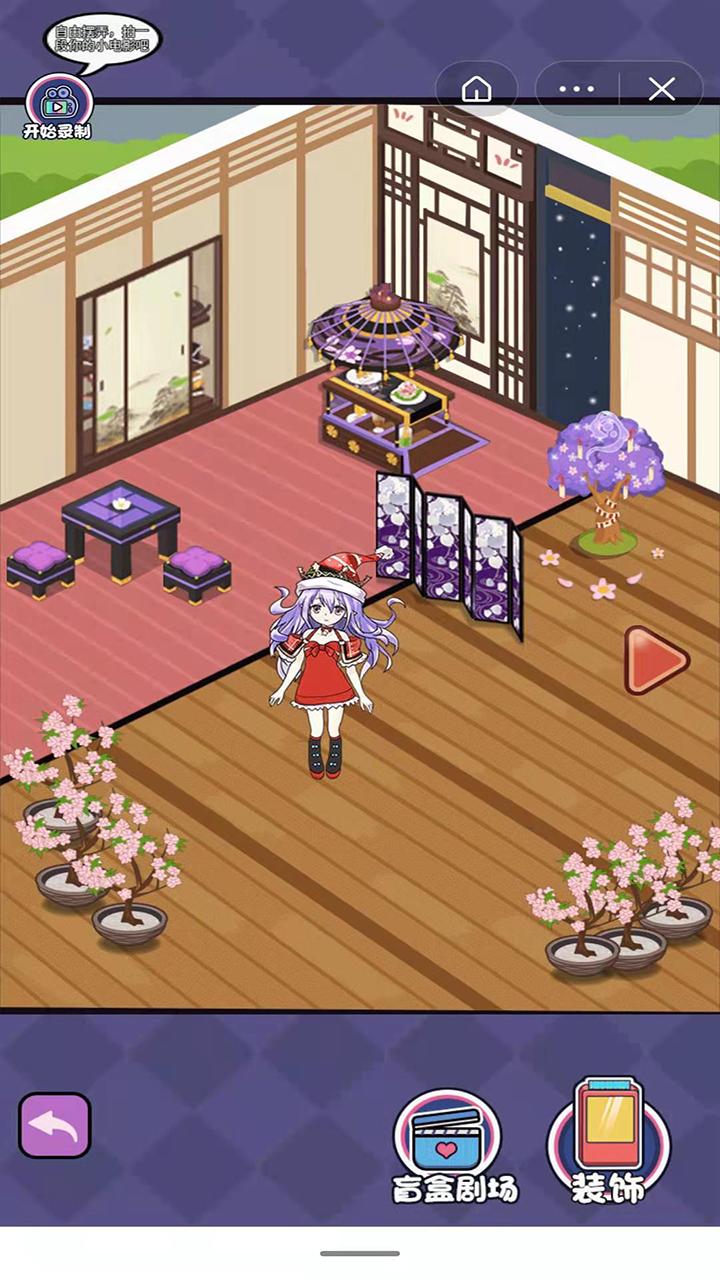Open the three-dot more menu
720x1280 pixels.
pos(577,90)
